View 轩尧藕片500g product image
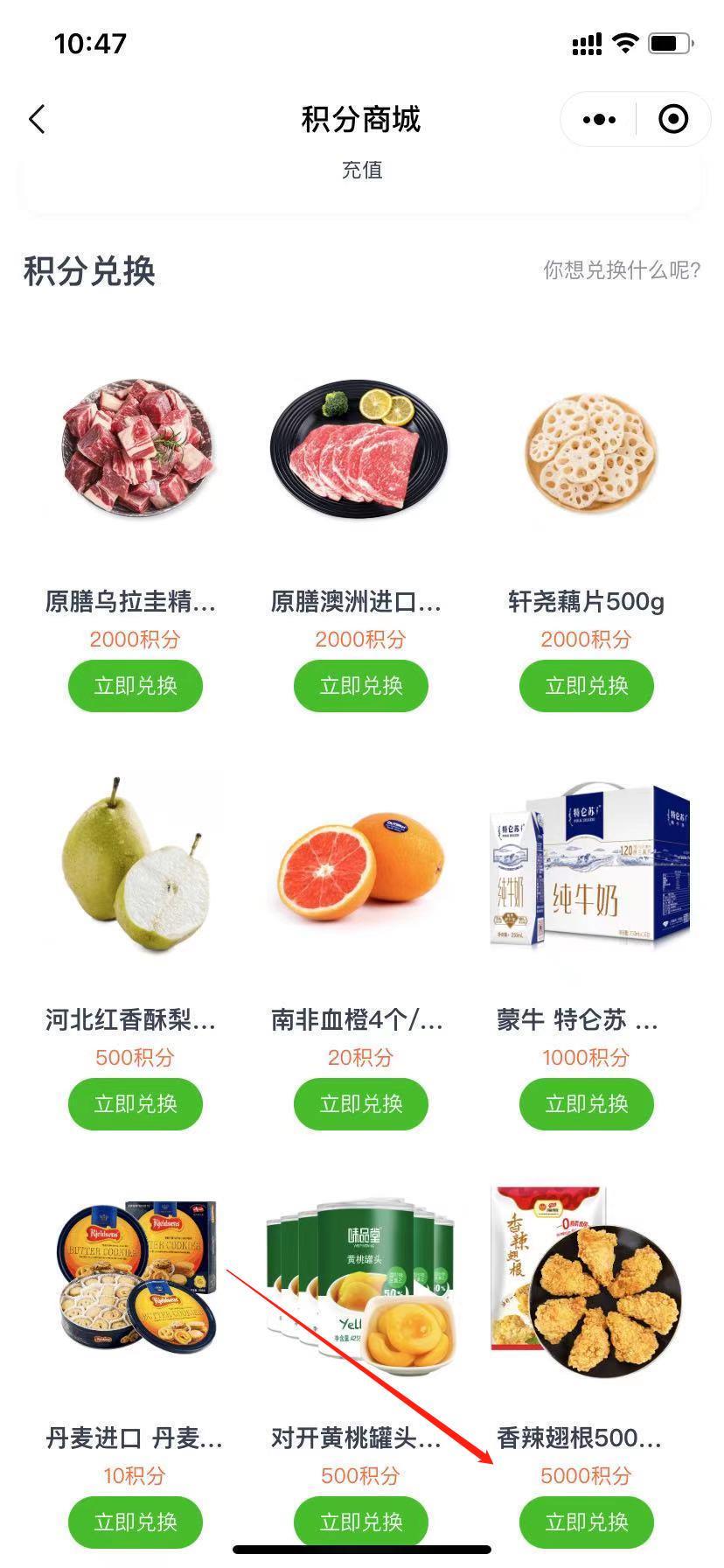Image resolution: width=724 pixels, height=1568 pixels. (x=591, y=452)
